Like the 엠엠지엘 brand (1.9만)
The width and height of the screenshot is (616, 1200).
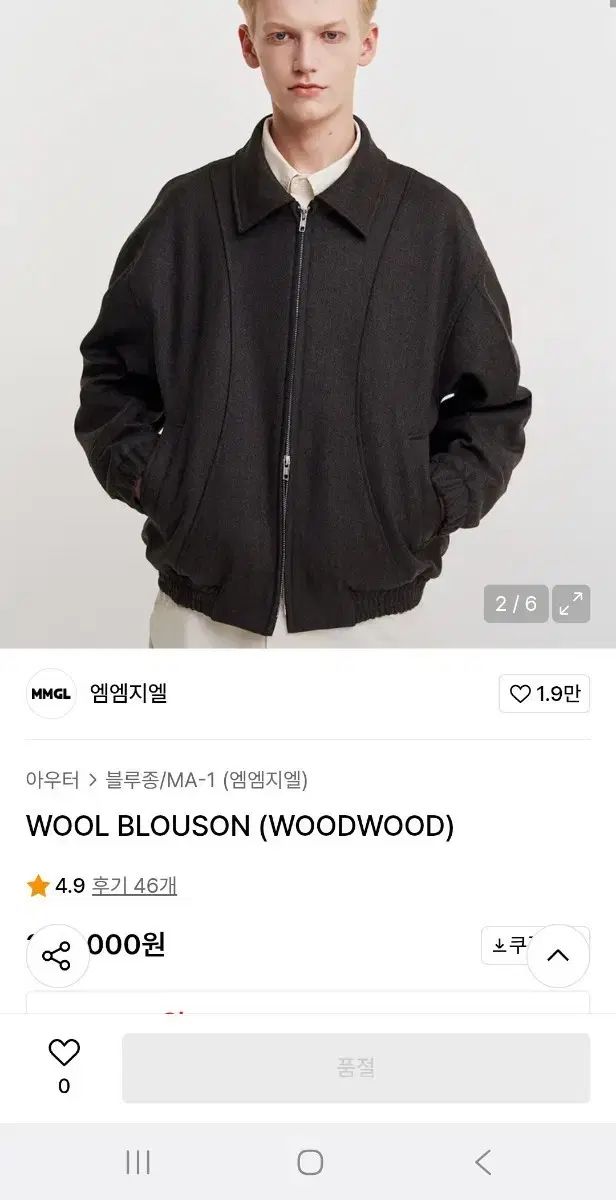(544, 694)
